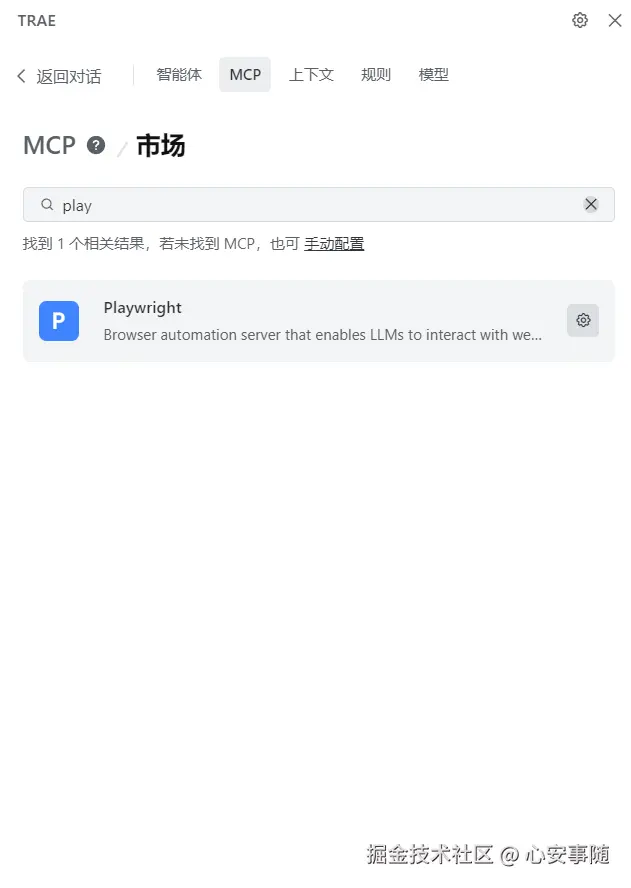Image resolution: width=631 pixels, height=888 pixels.
Task: Tap the MCP breadcrumb heading
Action: (x=49, y=146)
